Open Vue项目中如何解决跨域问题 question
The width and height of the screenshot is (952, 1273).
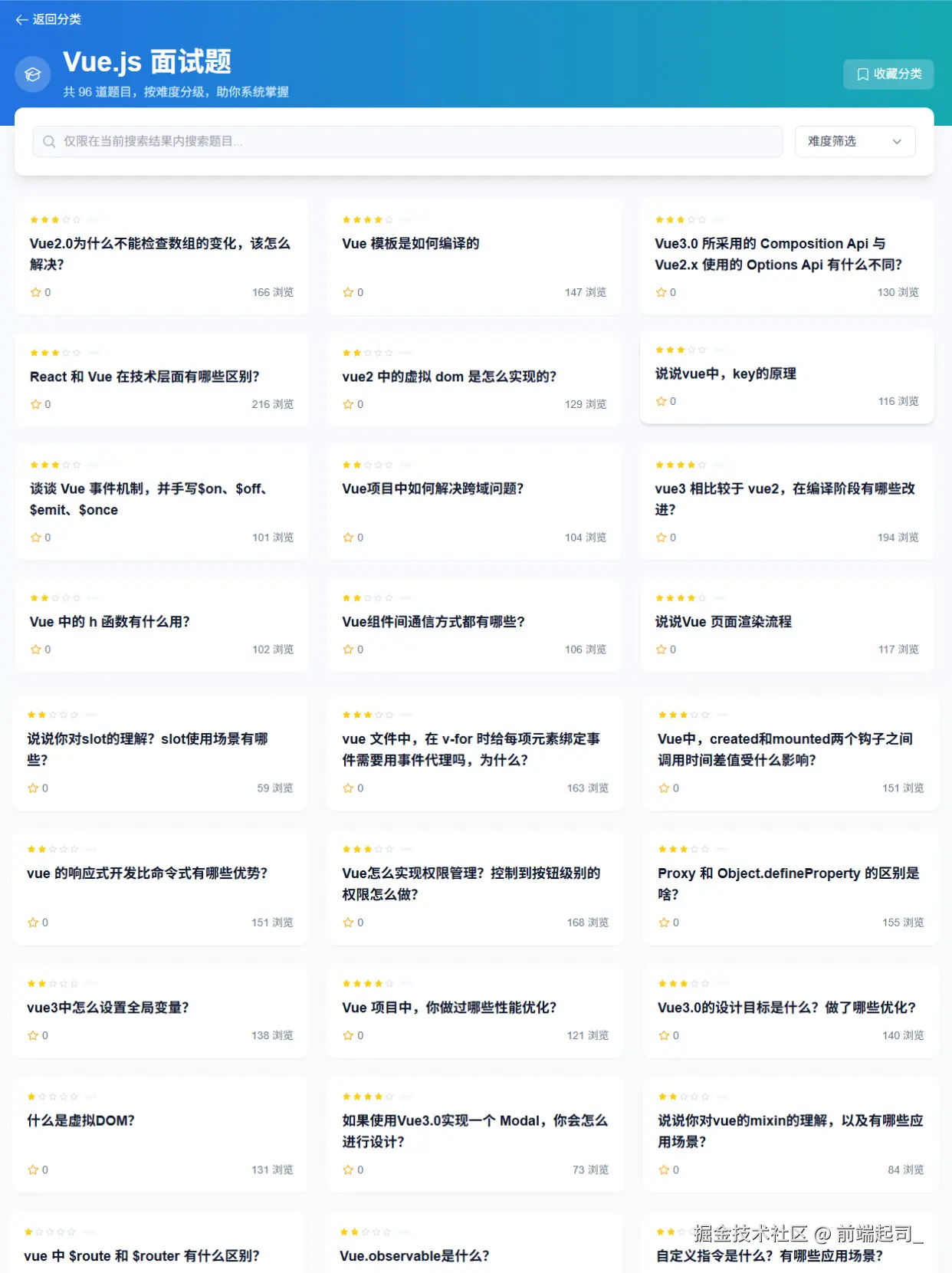pyautogui.click(x=432, y=489)
